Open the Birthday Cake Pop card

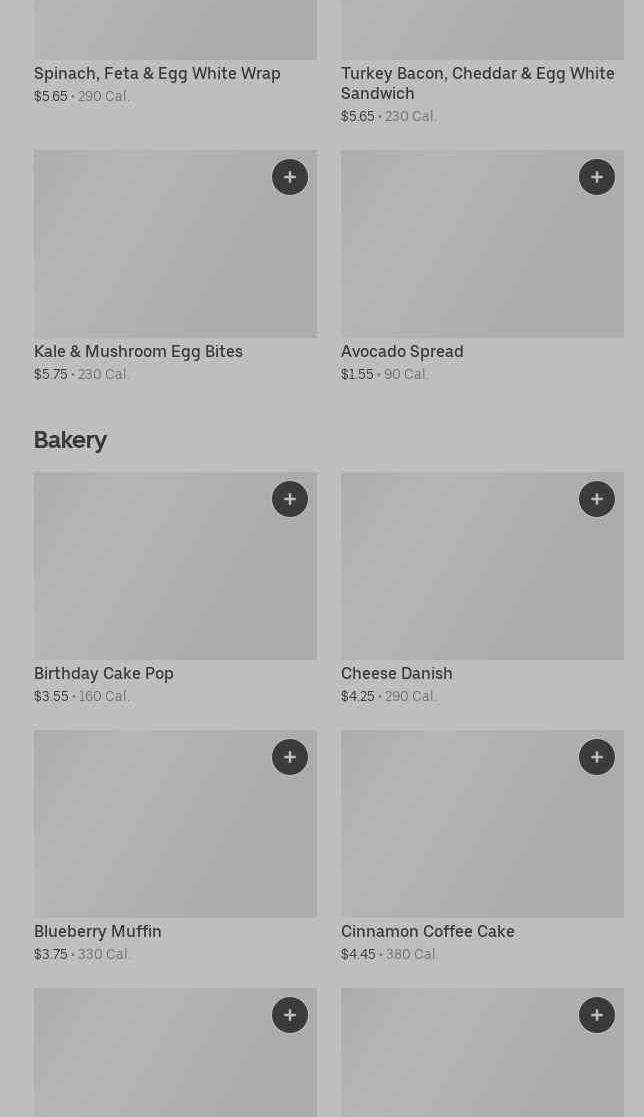click(175, 588)
